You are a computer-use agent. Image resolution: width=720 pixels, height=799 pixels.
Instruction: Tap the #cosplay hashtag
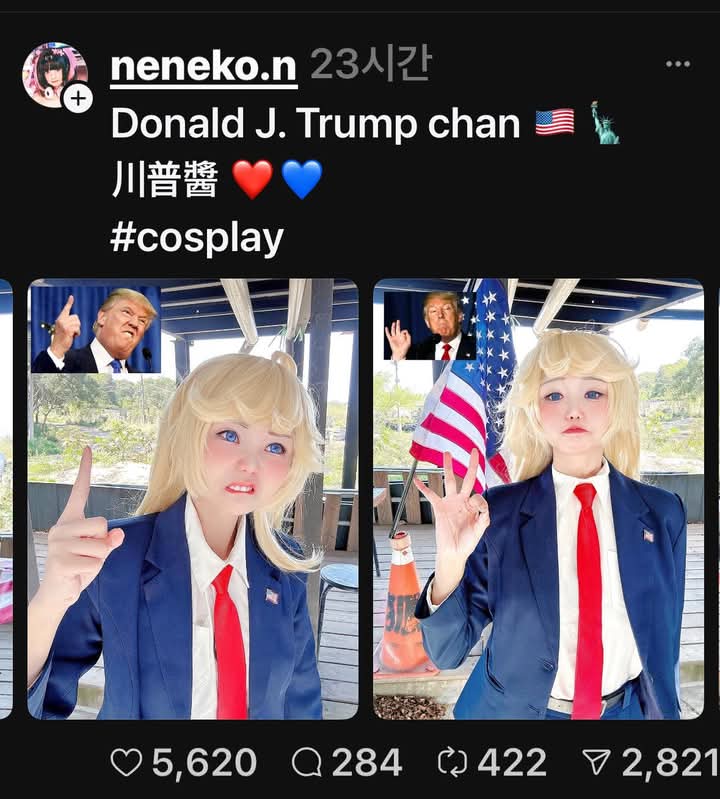point(197,239)
